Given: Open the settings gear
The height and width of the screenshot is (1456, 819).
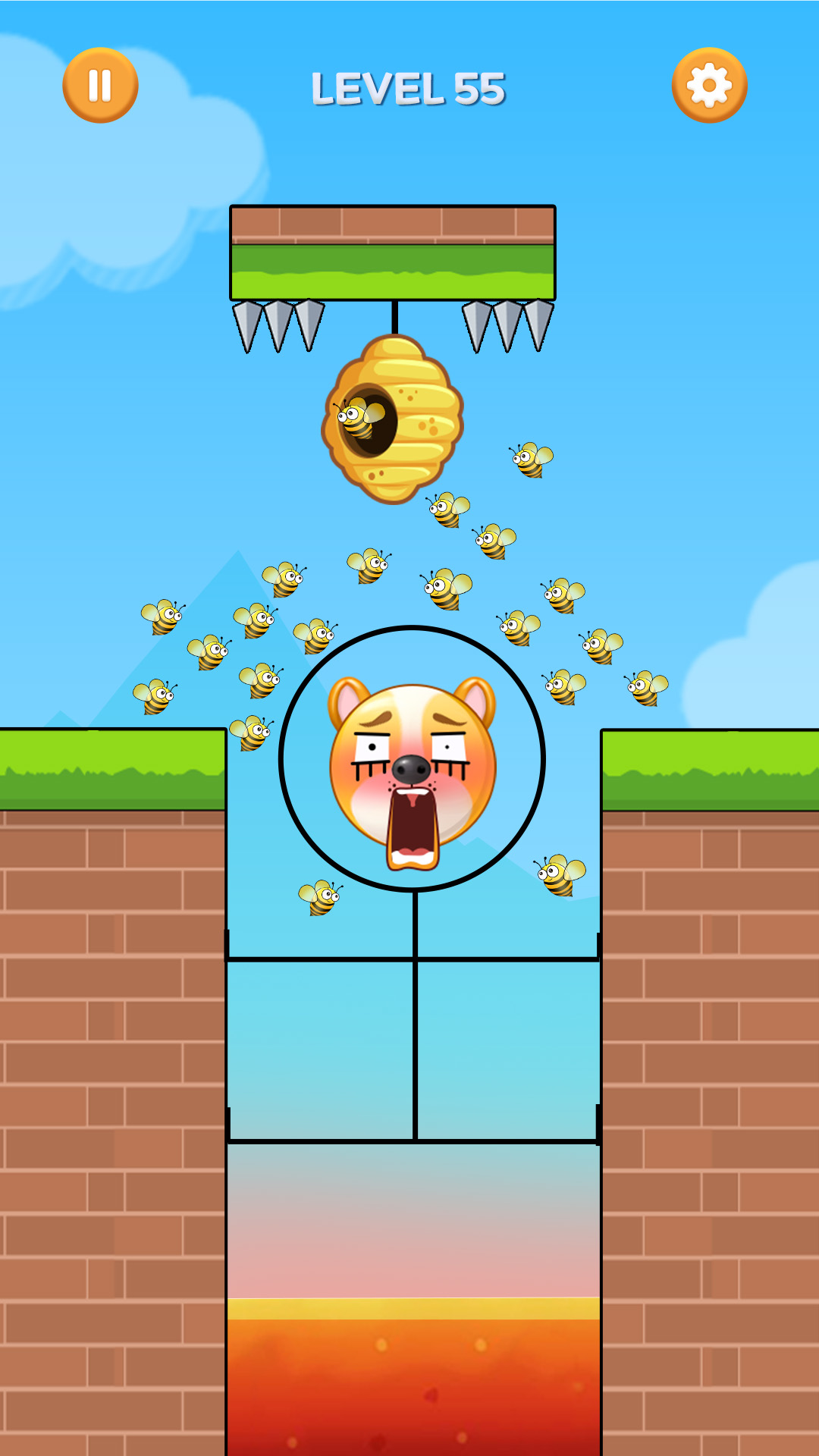Looking at the screenshot, I should pos(709,85).
